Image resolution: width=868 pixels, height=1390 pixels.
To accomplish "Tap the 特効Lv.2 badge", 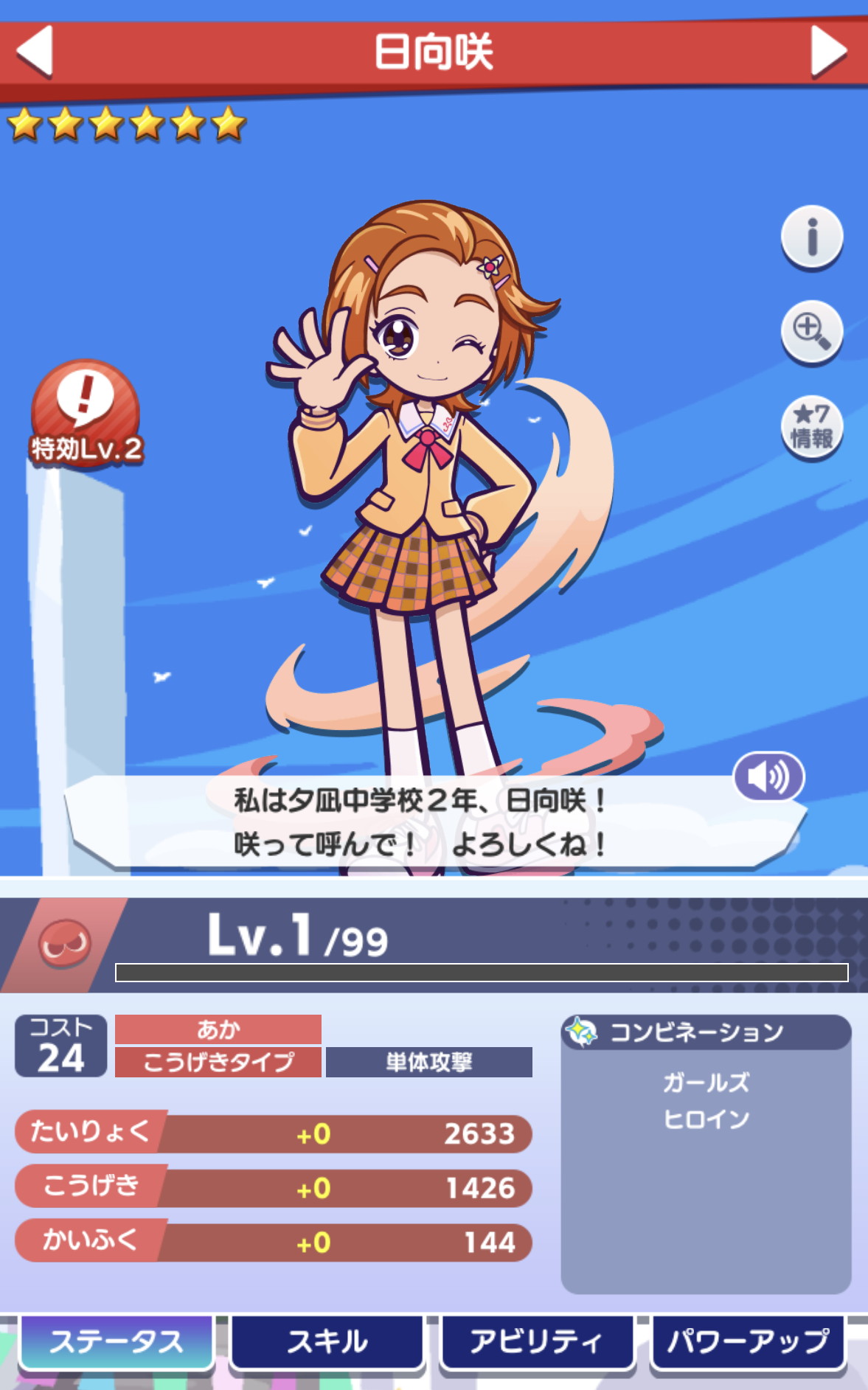I will [86, 414].
